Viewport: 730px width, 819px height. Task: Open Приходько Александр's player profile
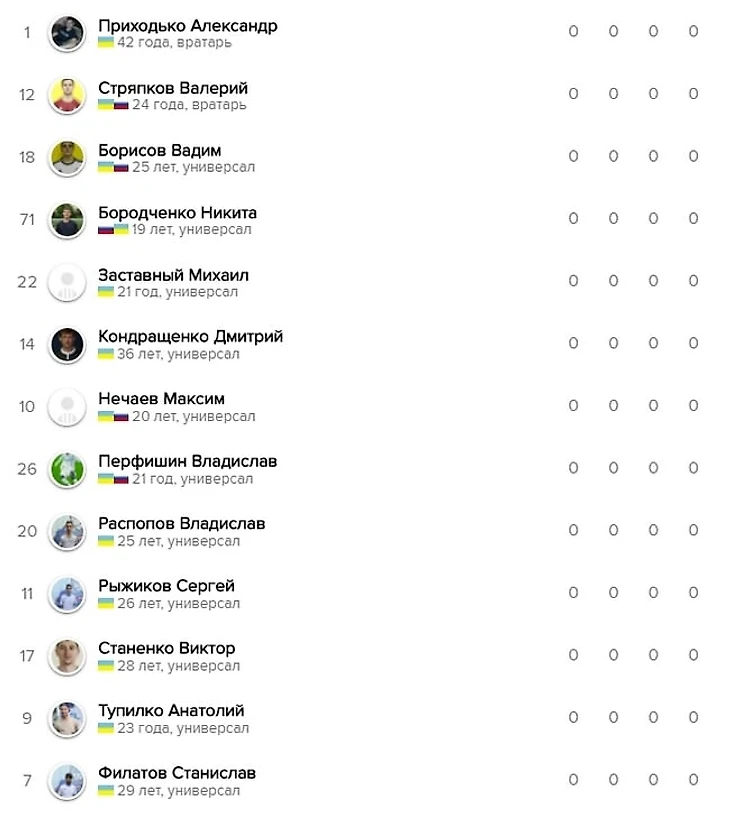[x=187, y=26]
